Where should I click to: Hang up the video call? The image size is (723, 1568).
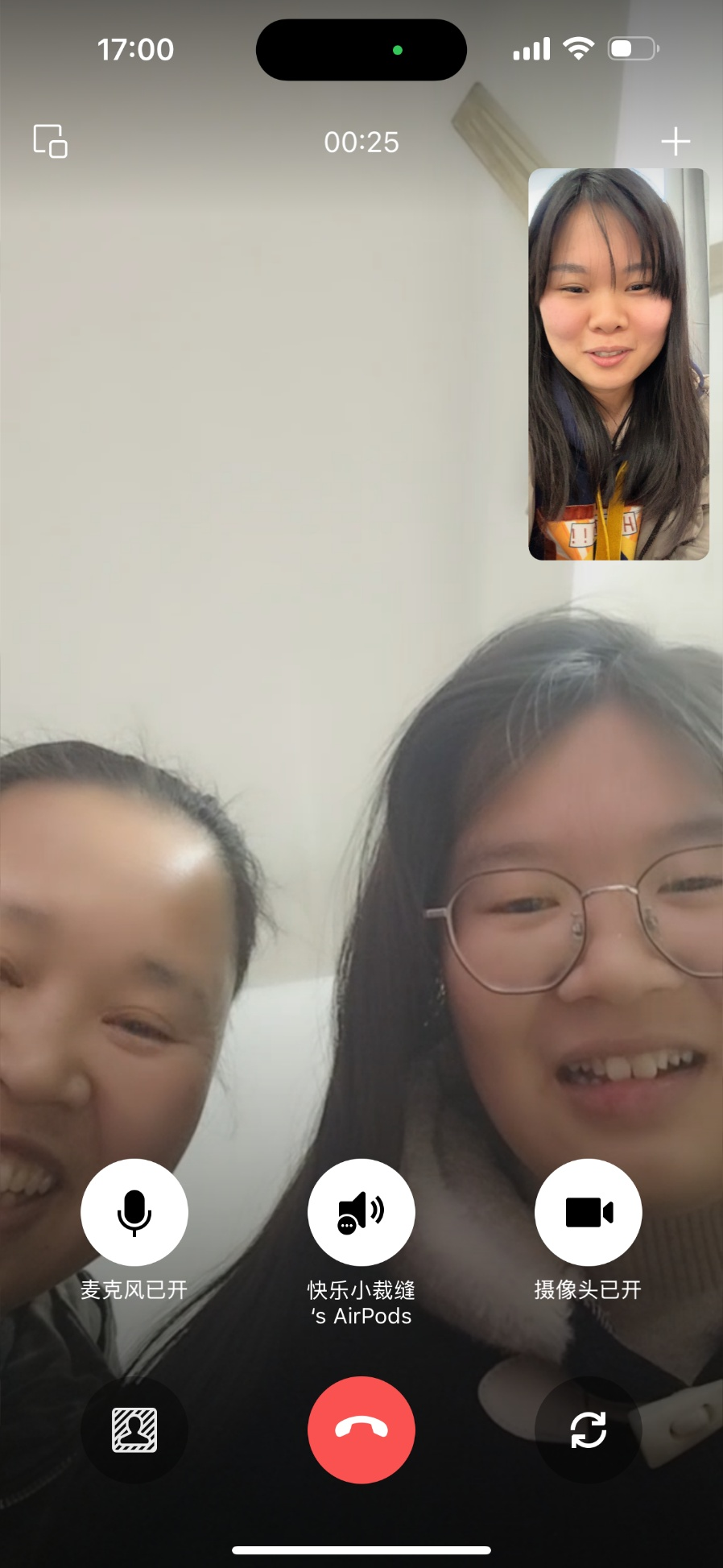361,1429
